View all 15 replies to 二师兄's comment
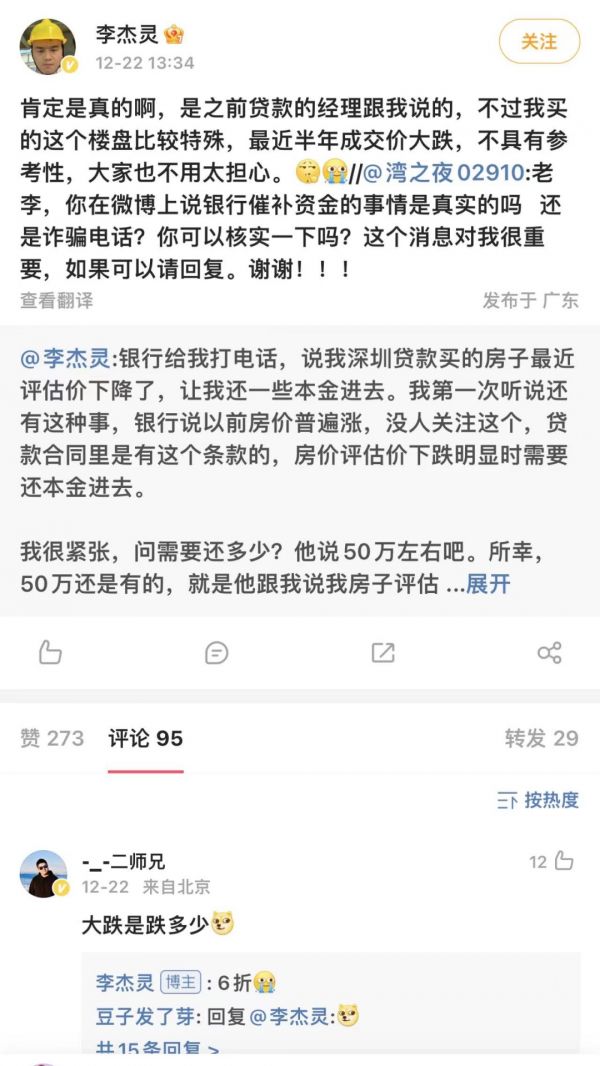This screenshot has height=1066, width=600. pos(157,1049)
